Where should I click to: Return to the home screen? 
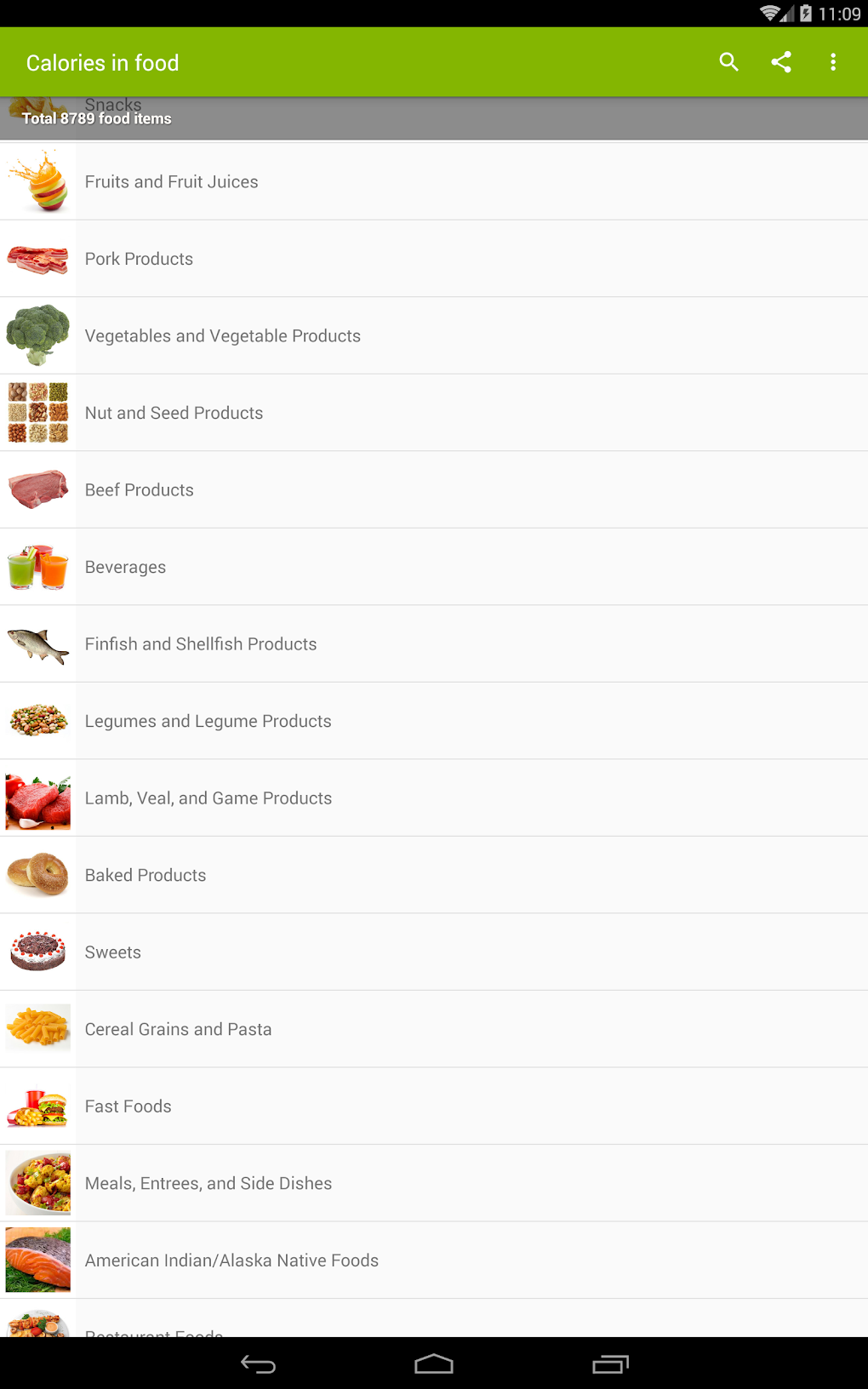[434, 1364]
